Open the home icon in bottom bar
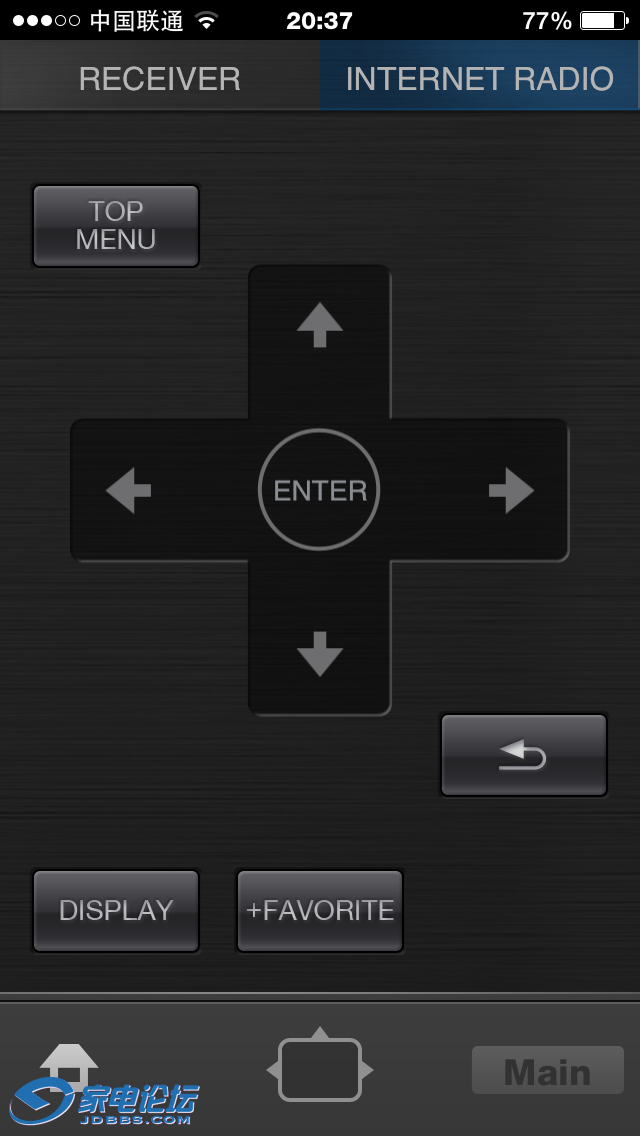The image size is (640, 1136). point(69,1066)
